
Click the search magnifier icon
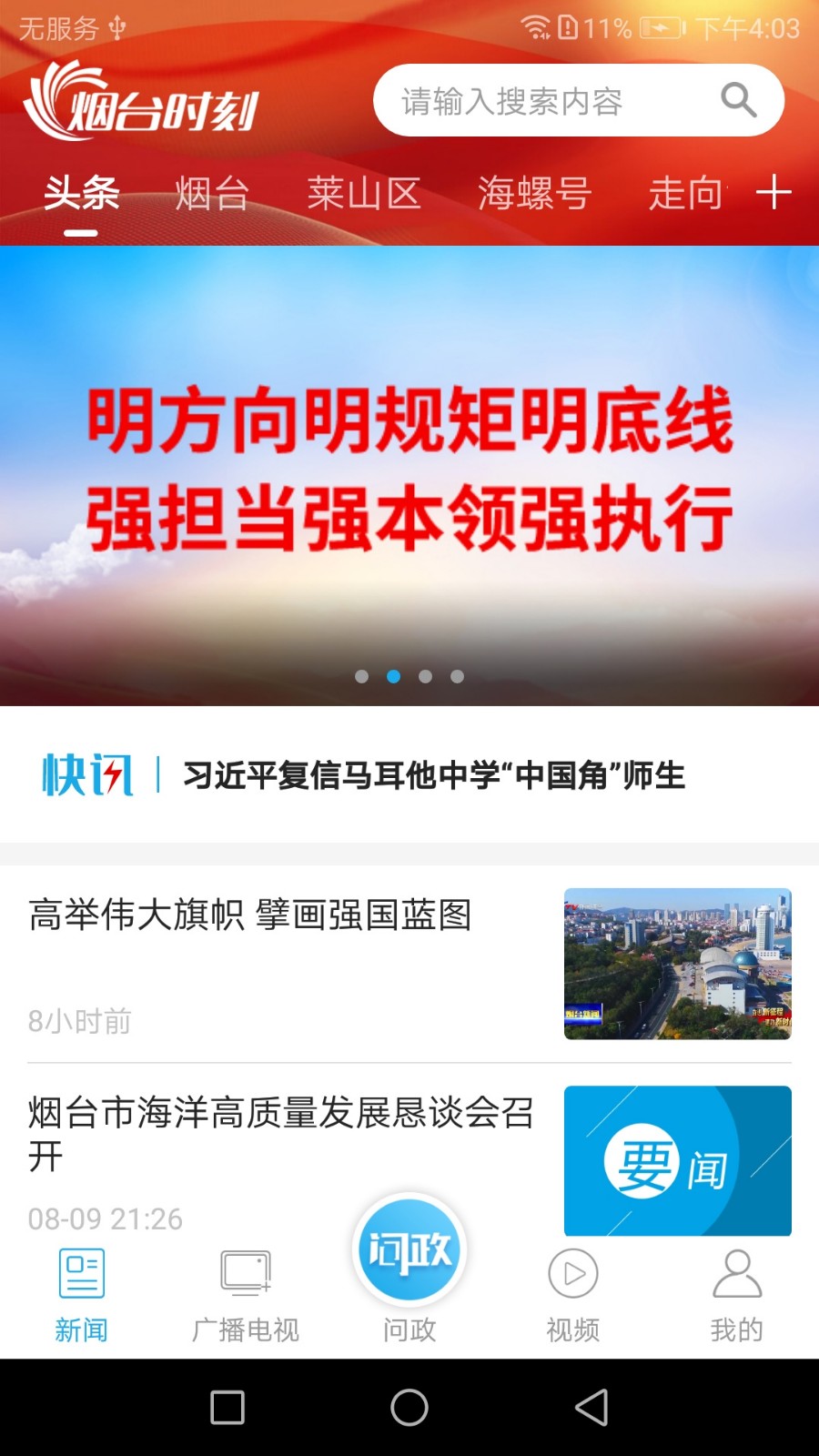pyautogui.click(x=739, y=100)
